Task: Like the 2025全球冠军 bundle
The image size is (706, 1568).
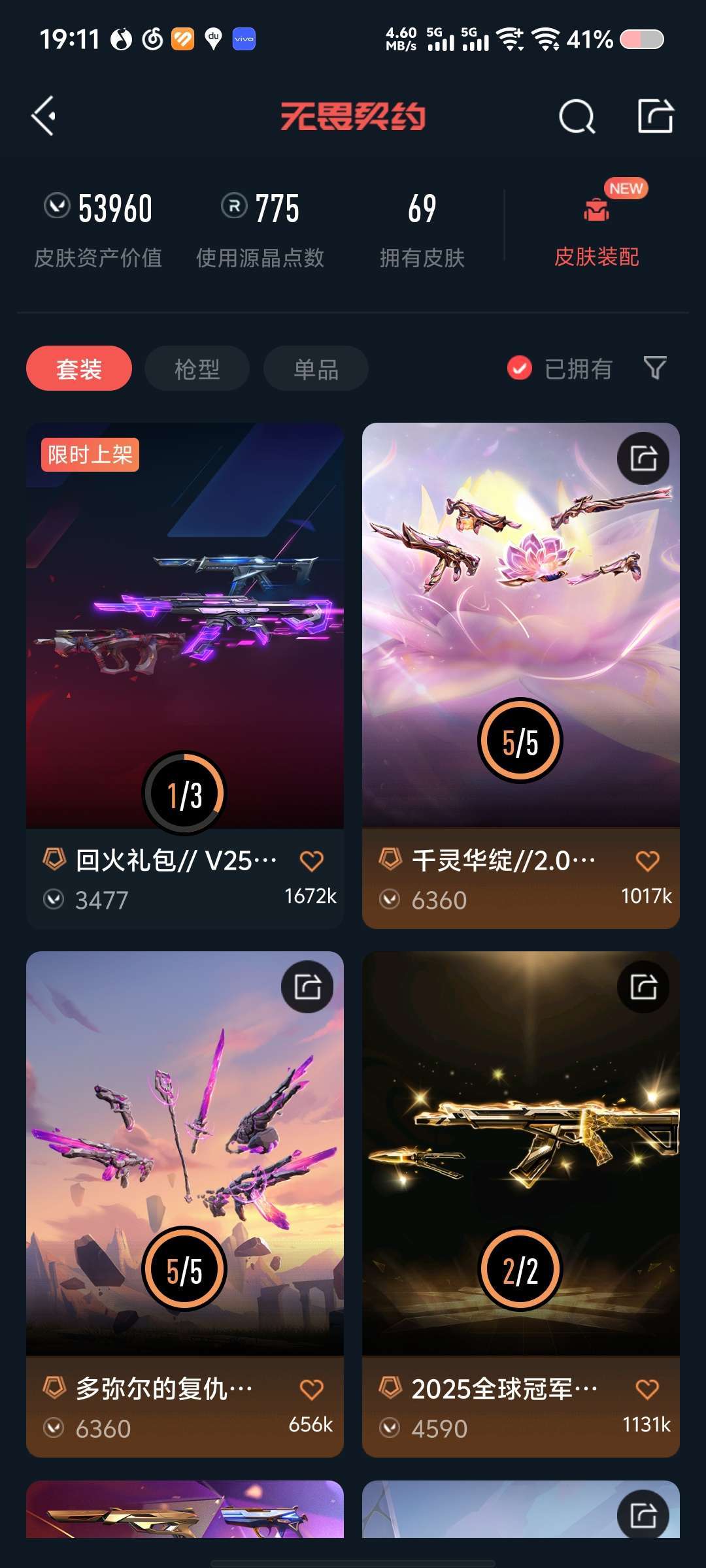Action: tap(648, 1390)
